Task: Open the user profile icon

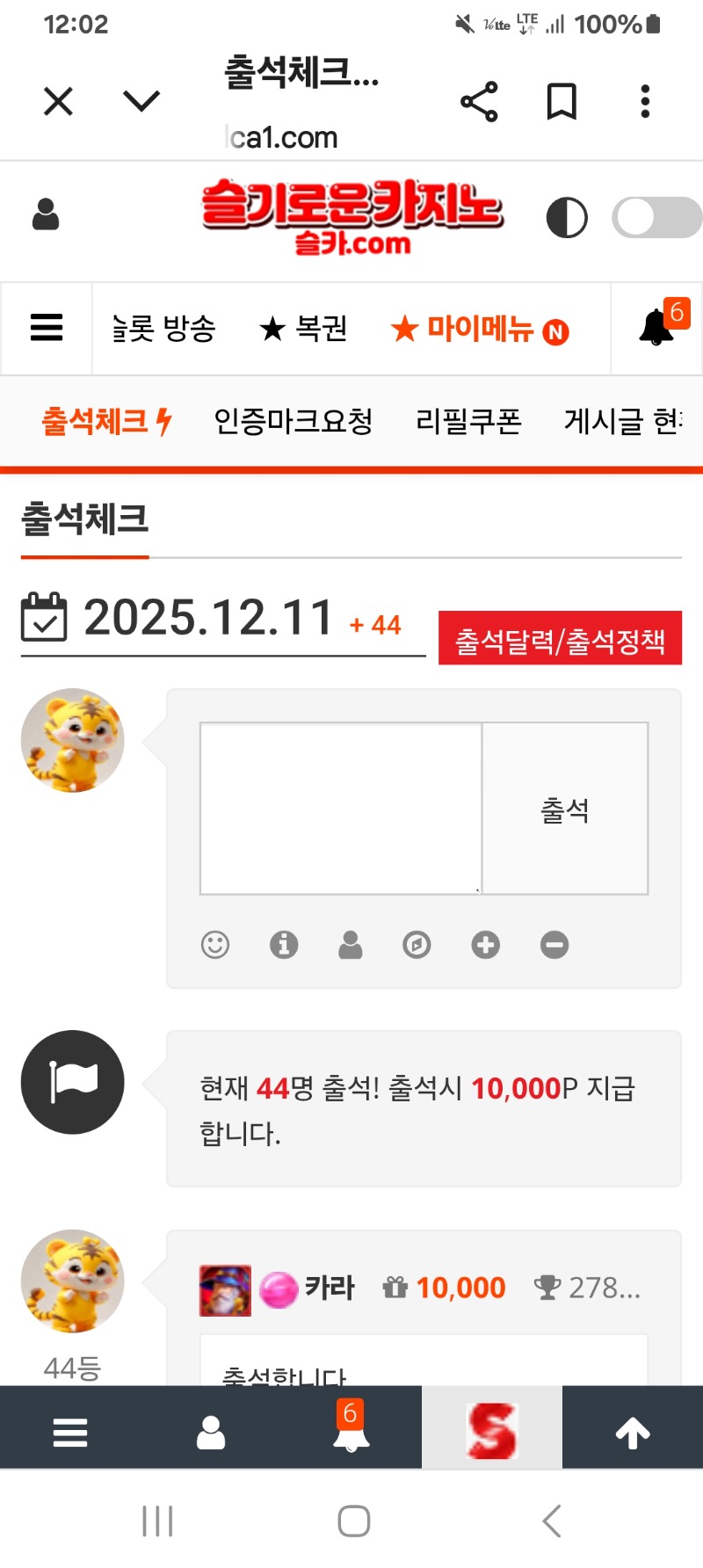Action: click(46, 214)
